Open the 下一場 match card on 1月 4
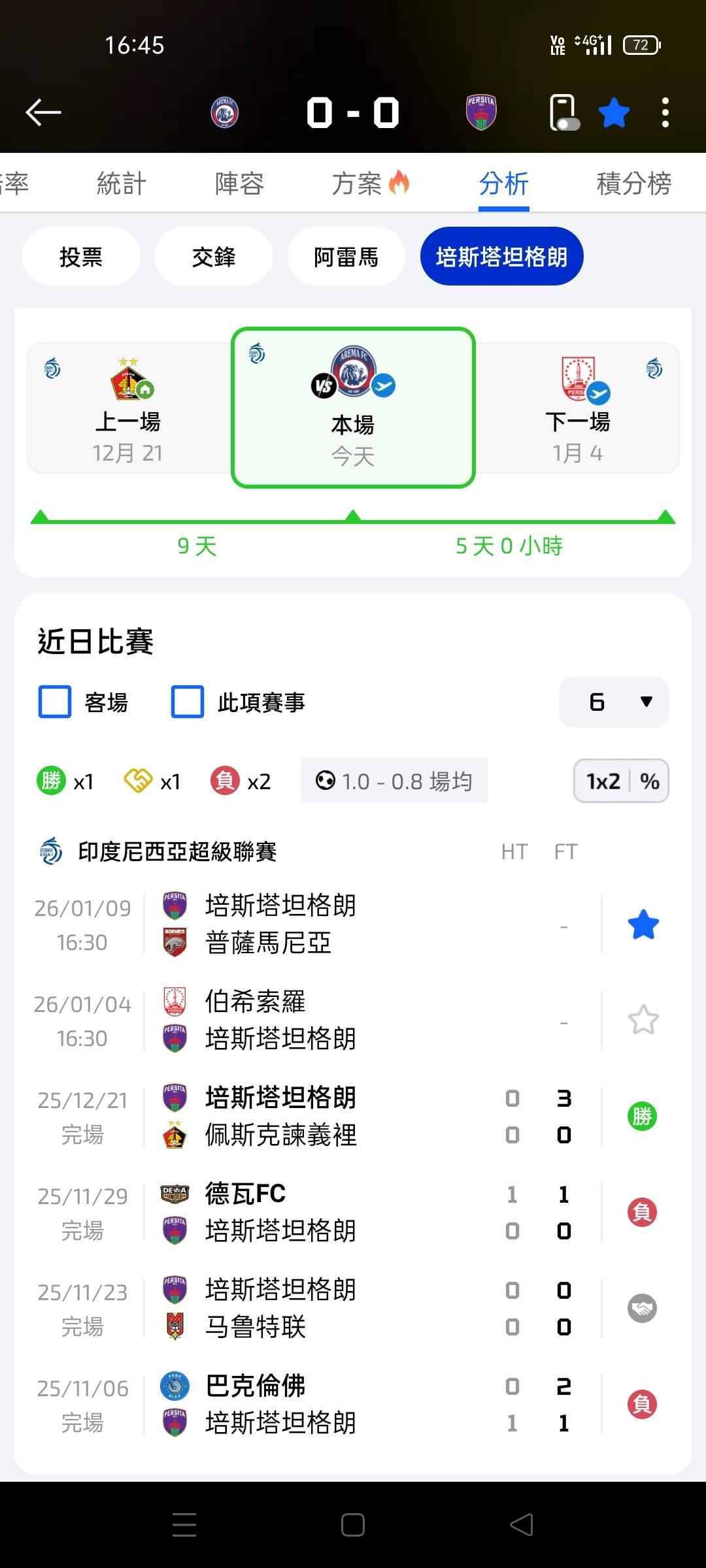Image resolution: width=706 pixels, height=1568 pixels. pyautogui.click(x=577, y=408)
